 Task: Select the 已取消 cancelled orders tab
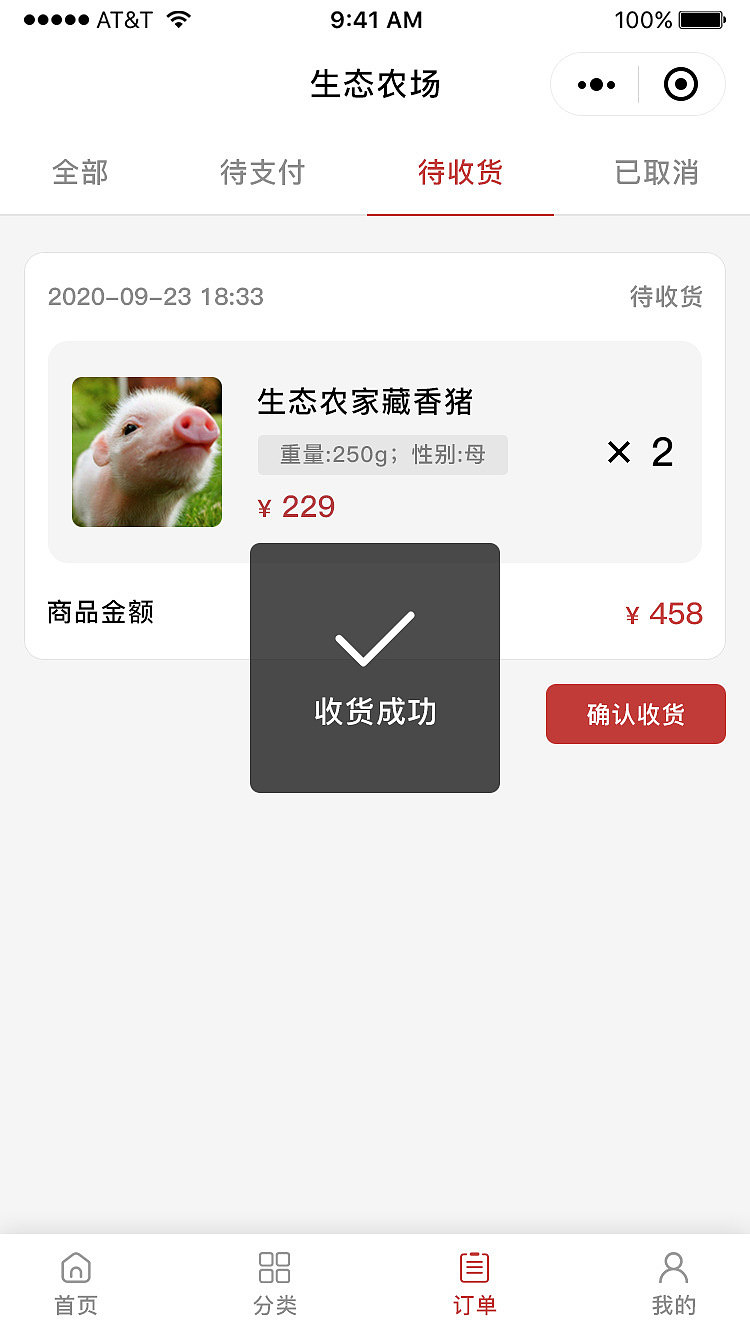(x=657, y=172)
